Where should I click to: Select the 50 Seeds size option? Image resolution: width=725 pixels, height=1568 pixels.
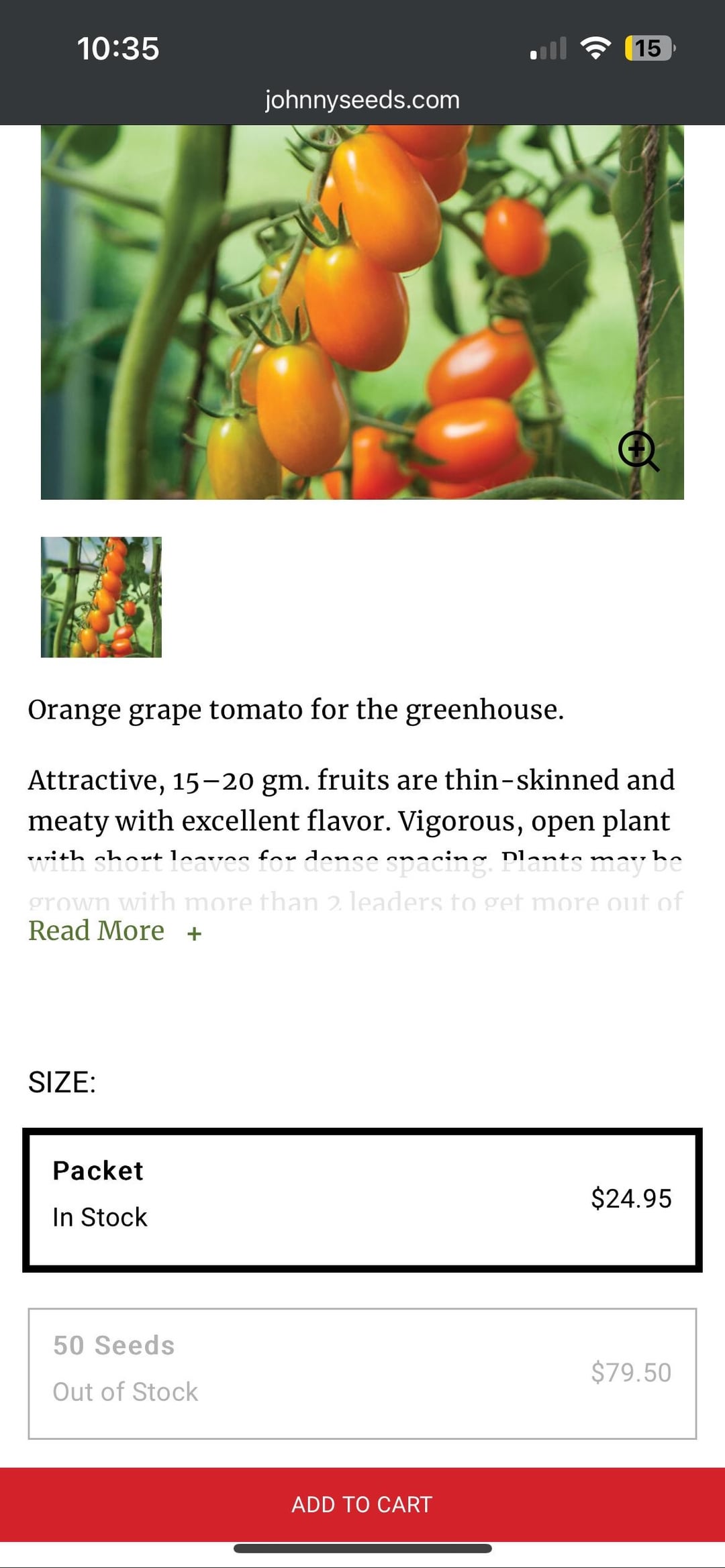point(362,1373)
